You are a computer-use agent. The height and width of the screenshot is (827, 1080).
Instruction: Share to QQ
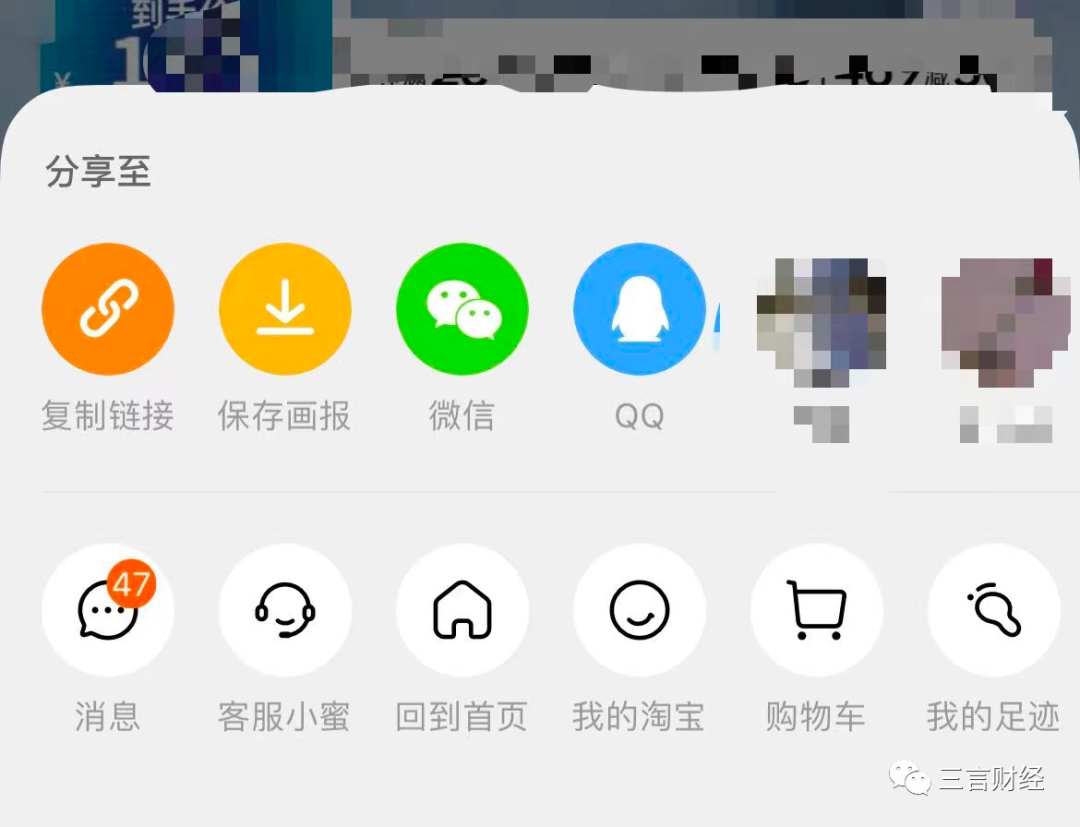pyautogui.click(x=639, y=309)
